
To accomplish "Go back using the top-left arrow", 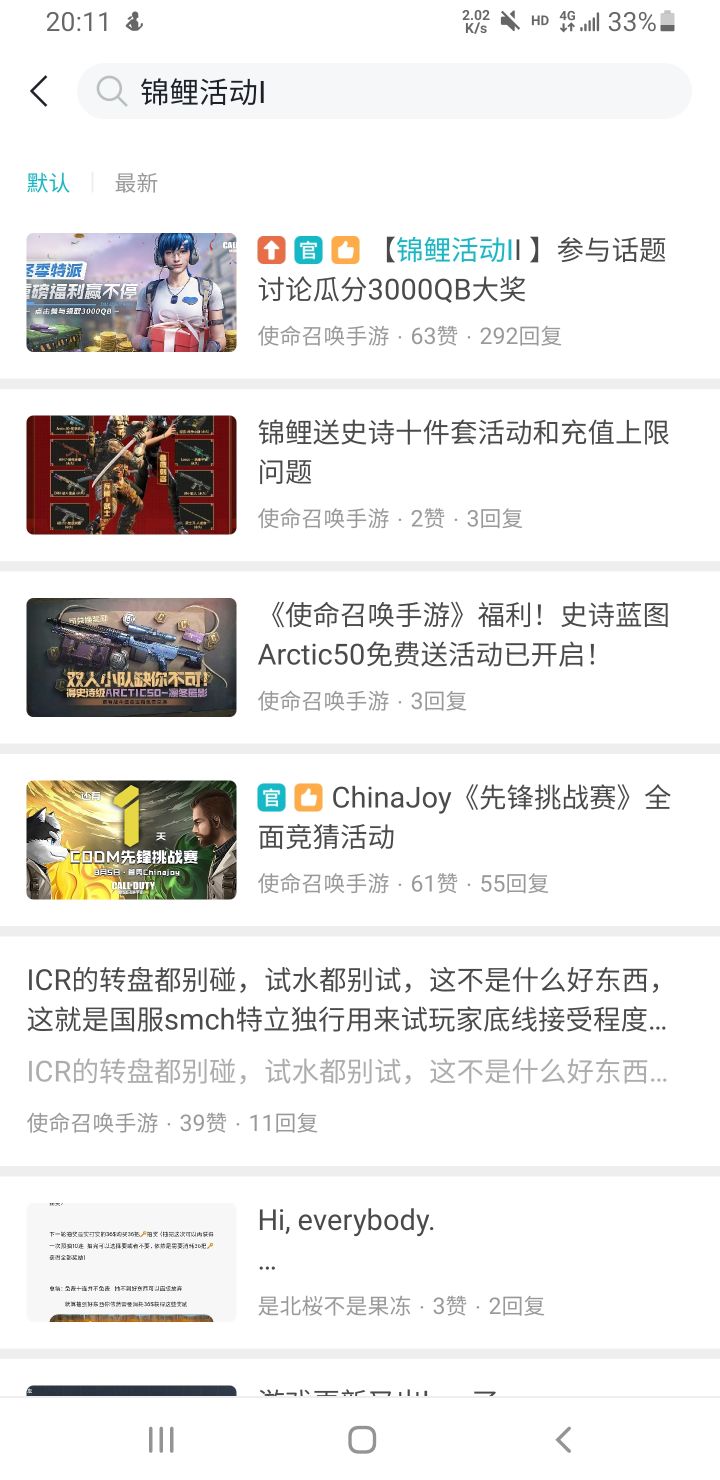I will [x=39, y=92].
